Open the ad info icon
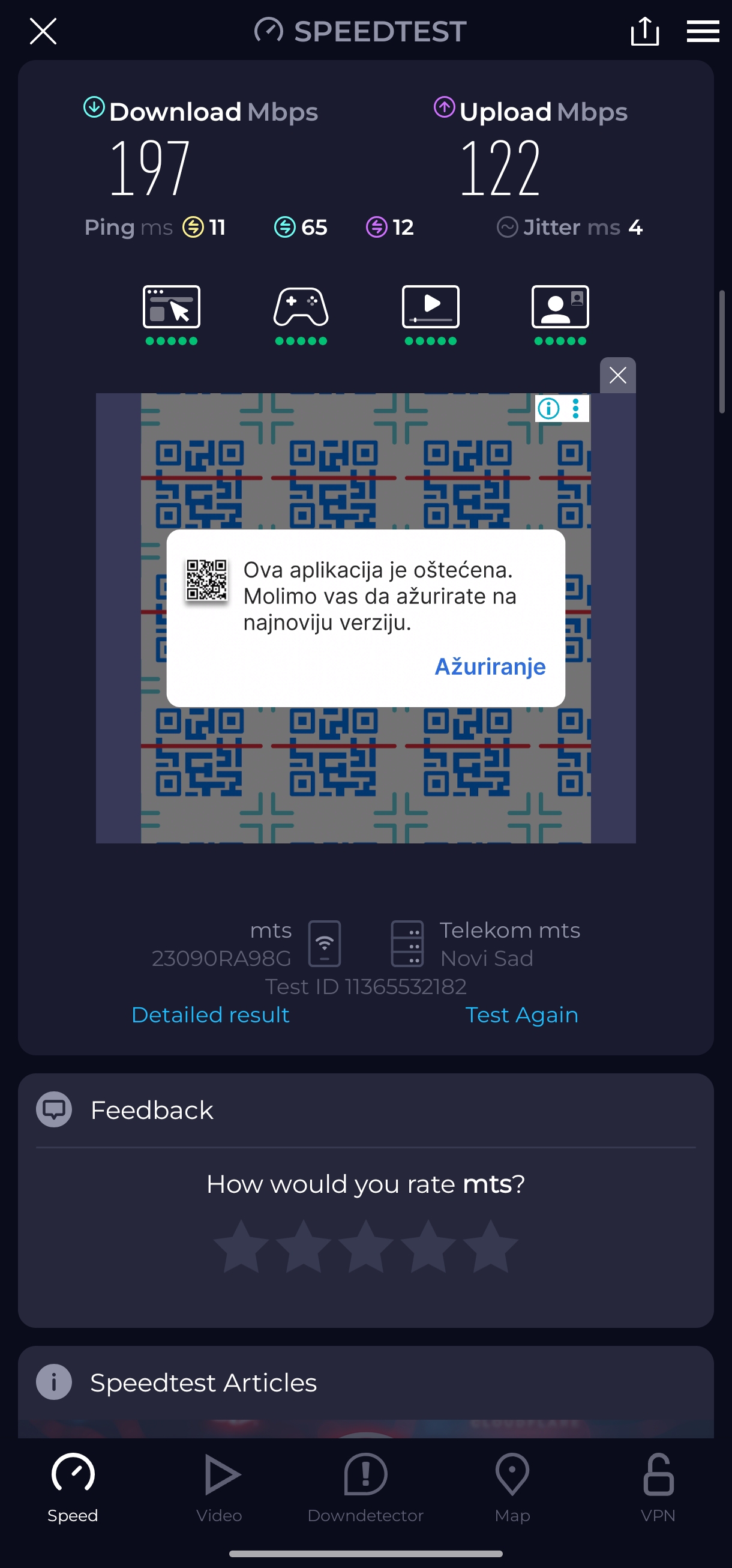The image size is (732, 1568). [x=549, y=408]
